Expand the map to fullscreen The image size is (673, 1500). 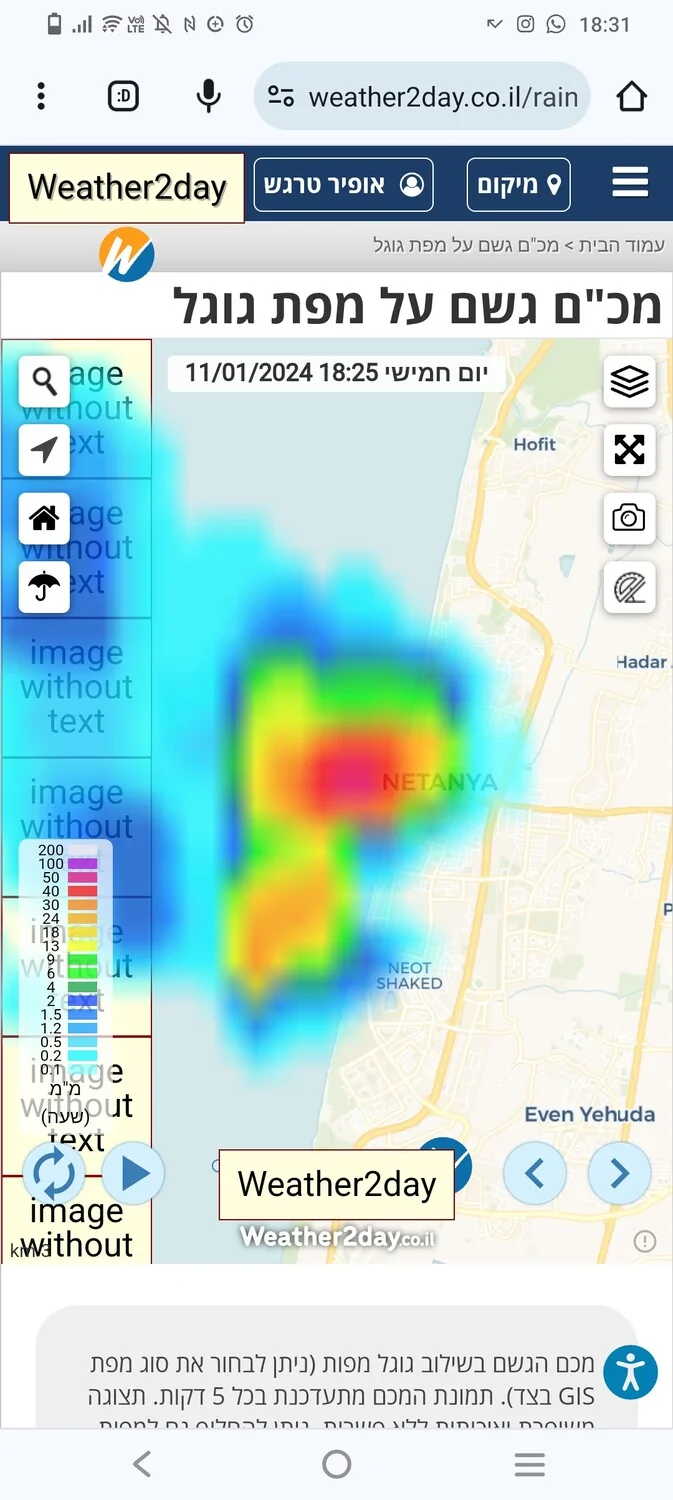pos(629,449)
